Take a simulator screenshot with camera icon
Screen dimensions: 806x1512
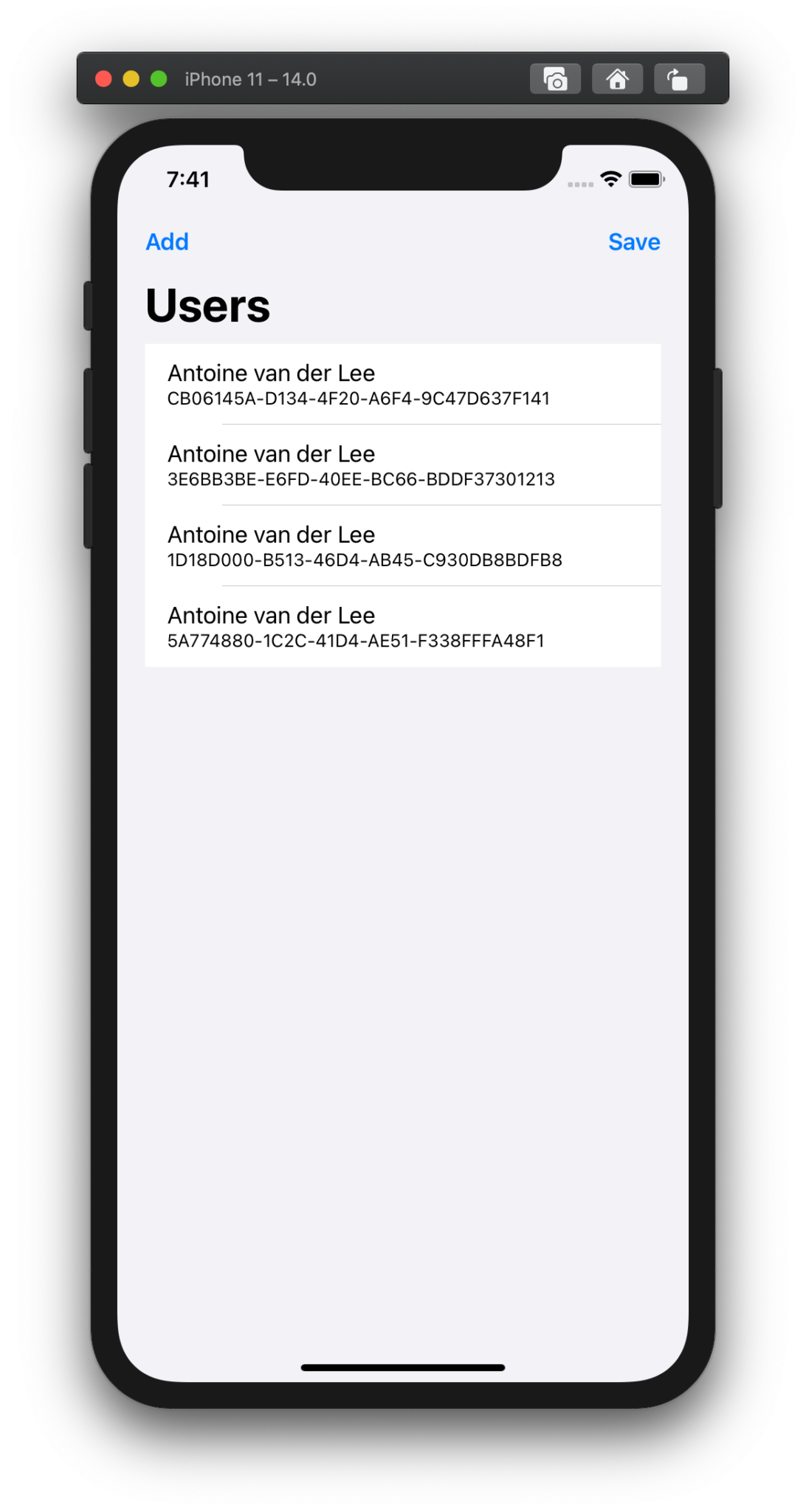[555, 79]
